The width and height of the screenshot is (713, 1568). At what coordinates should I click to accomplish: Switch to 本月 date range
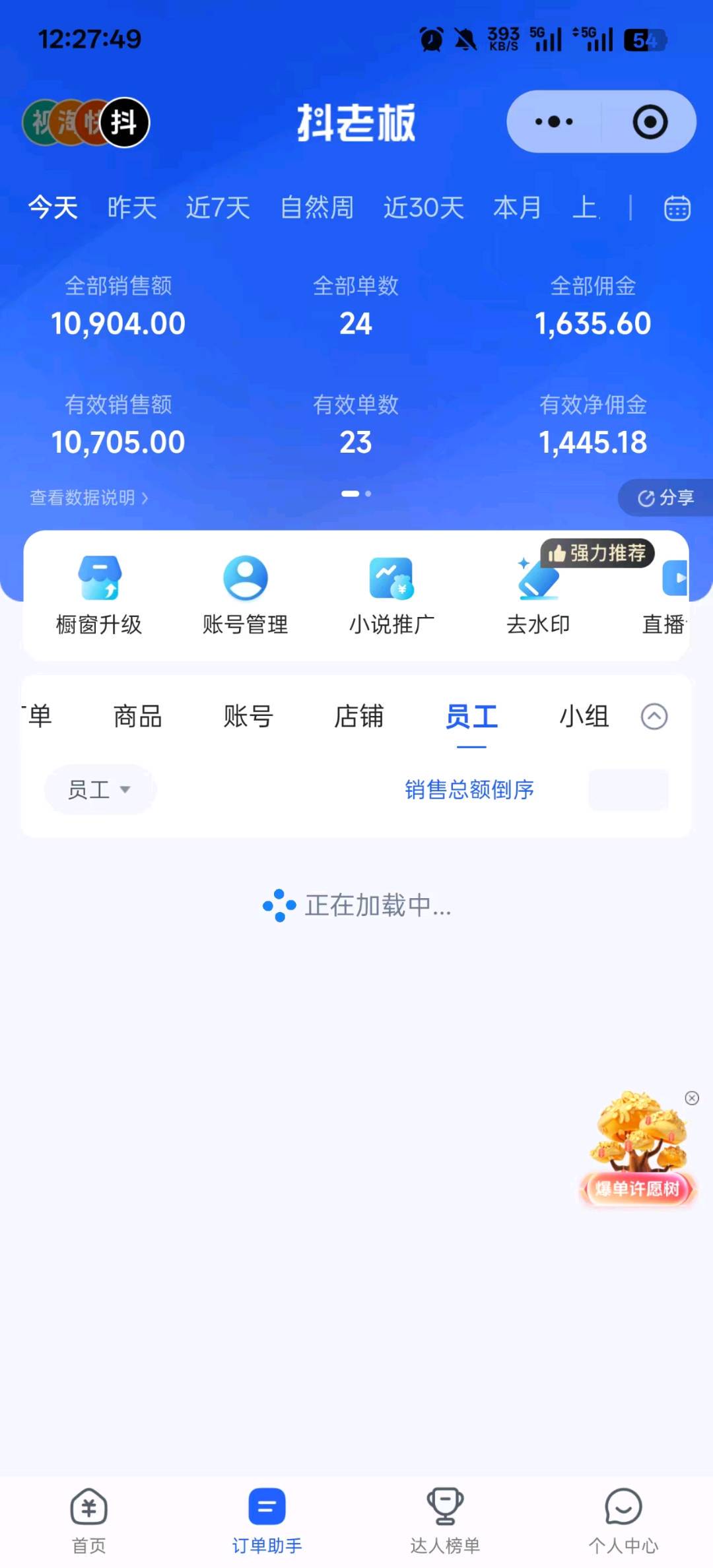click(517, 208)
